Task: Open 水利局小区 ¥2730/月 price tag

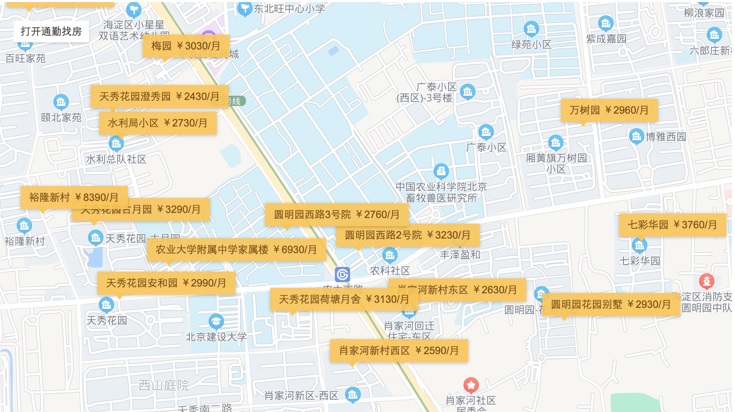Action: 158,123
